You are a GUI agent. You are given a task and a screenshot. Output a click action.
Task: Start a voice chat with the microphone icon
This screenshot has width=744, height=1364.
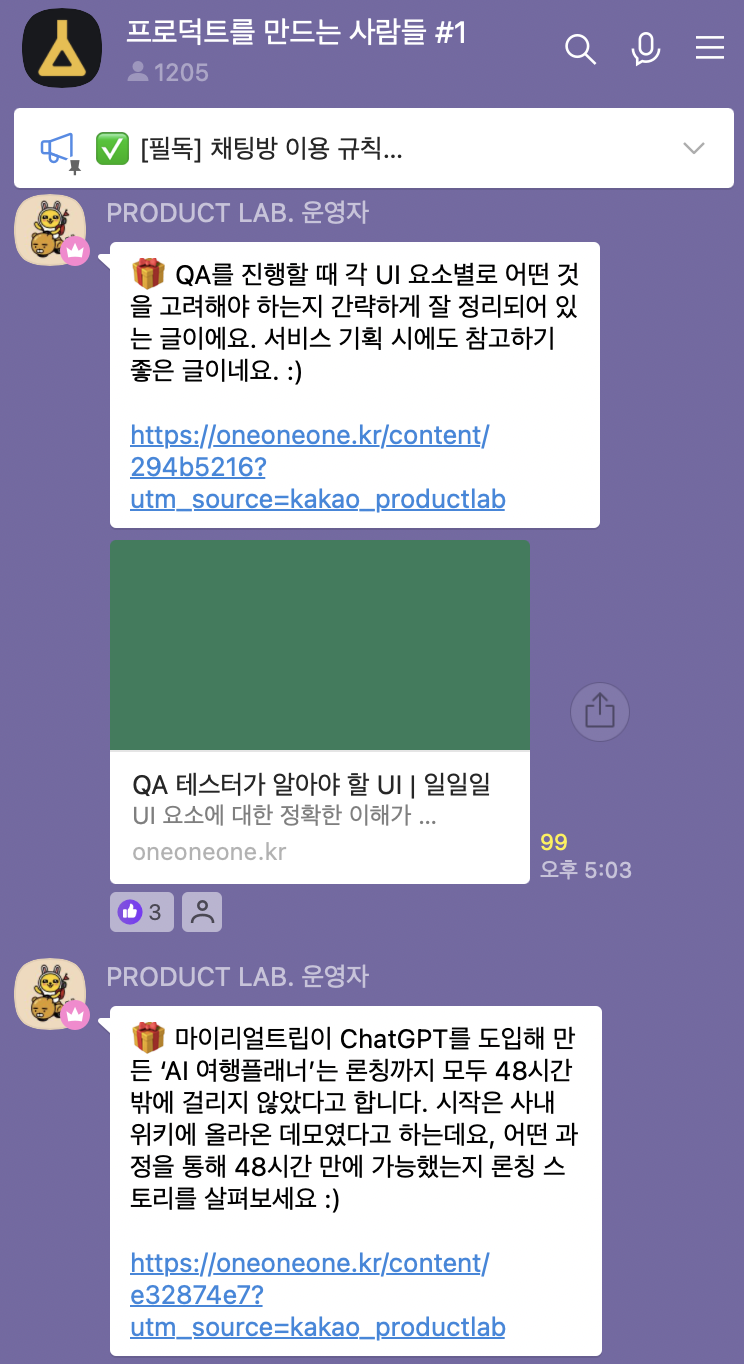click(x=645, y=47)
